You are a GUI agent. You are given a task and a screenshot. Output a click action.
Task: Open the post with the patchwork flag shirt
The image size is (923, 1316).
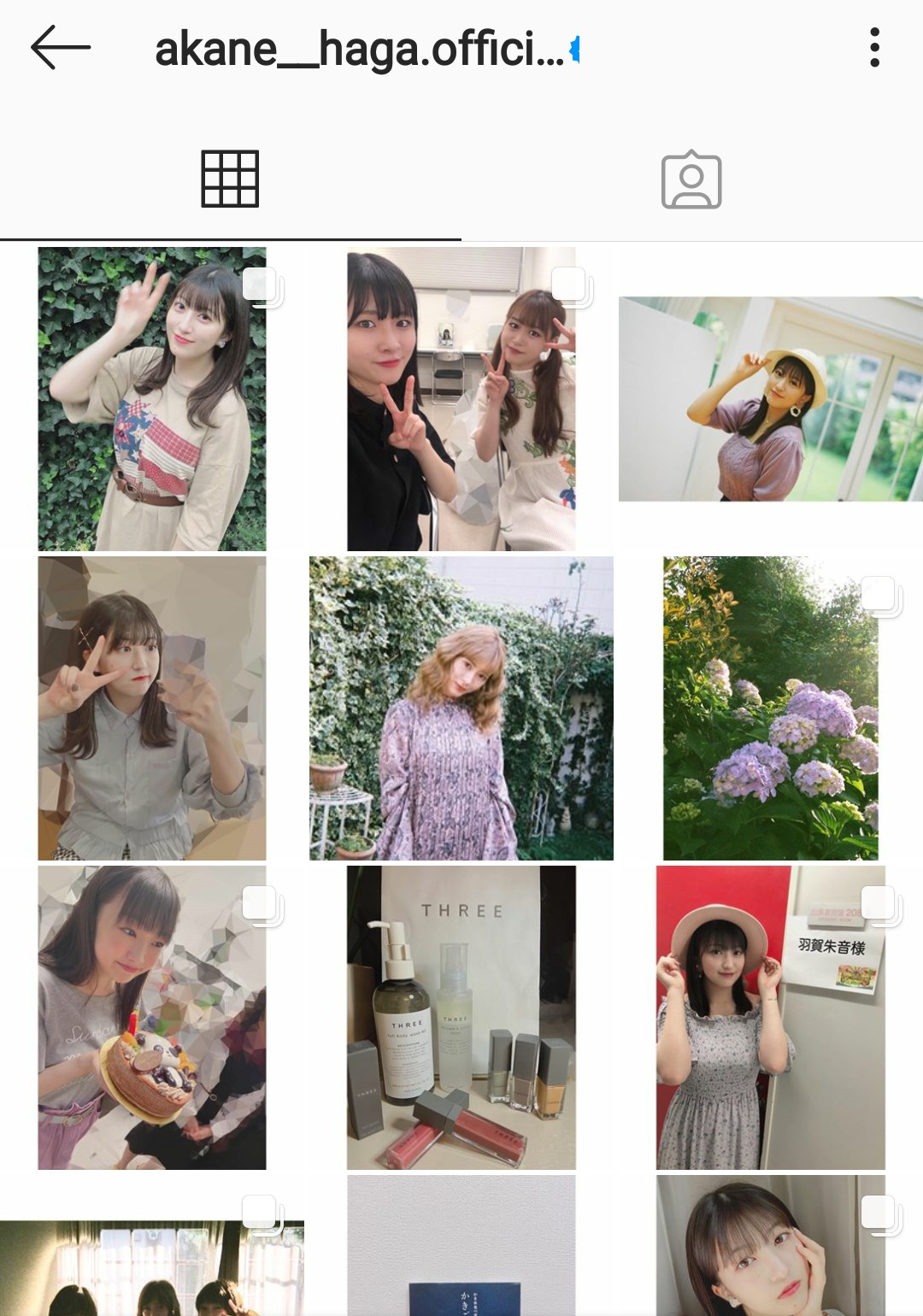(152, 399)
